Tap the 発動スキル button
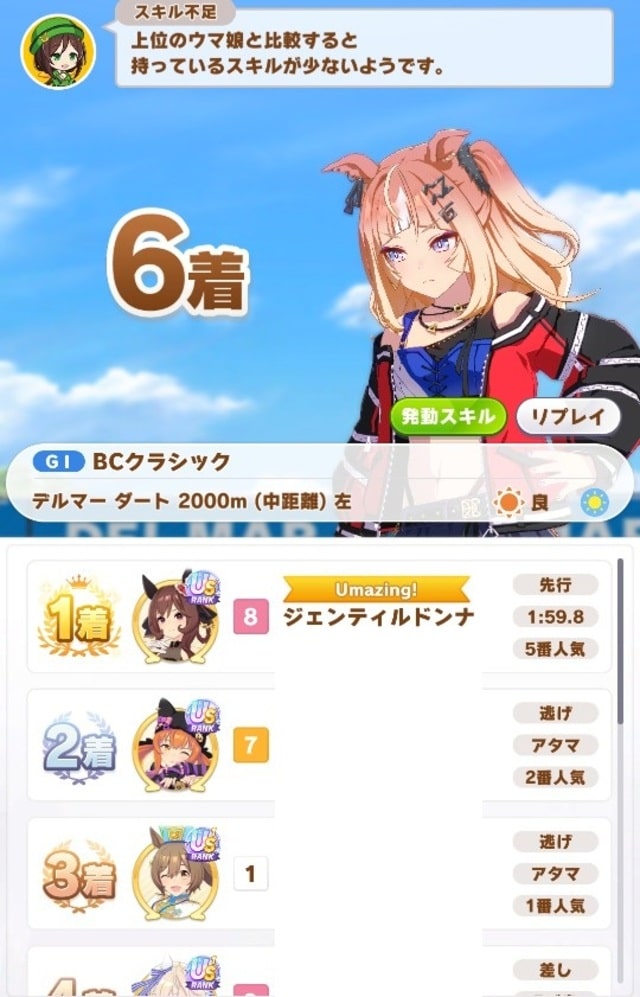The image size is (640, 997). click(447, 416)
